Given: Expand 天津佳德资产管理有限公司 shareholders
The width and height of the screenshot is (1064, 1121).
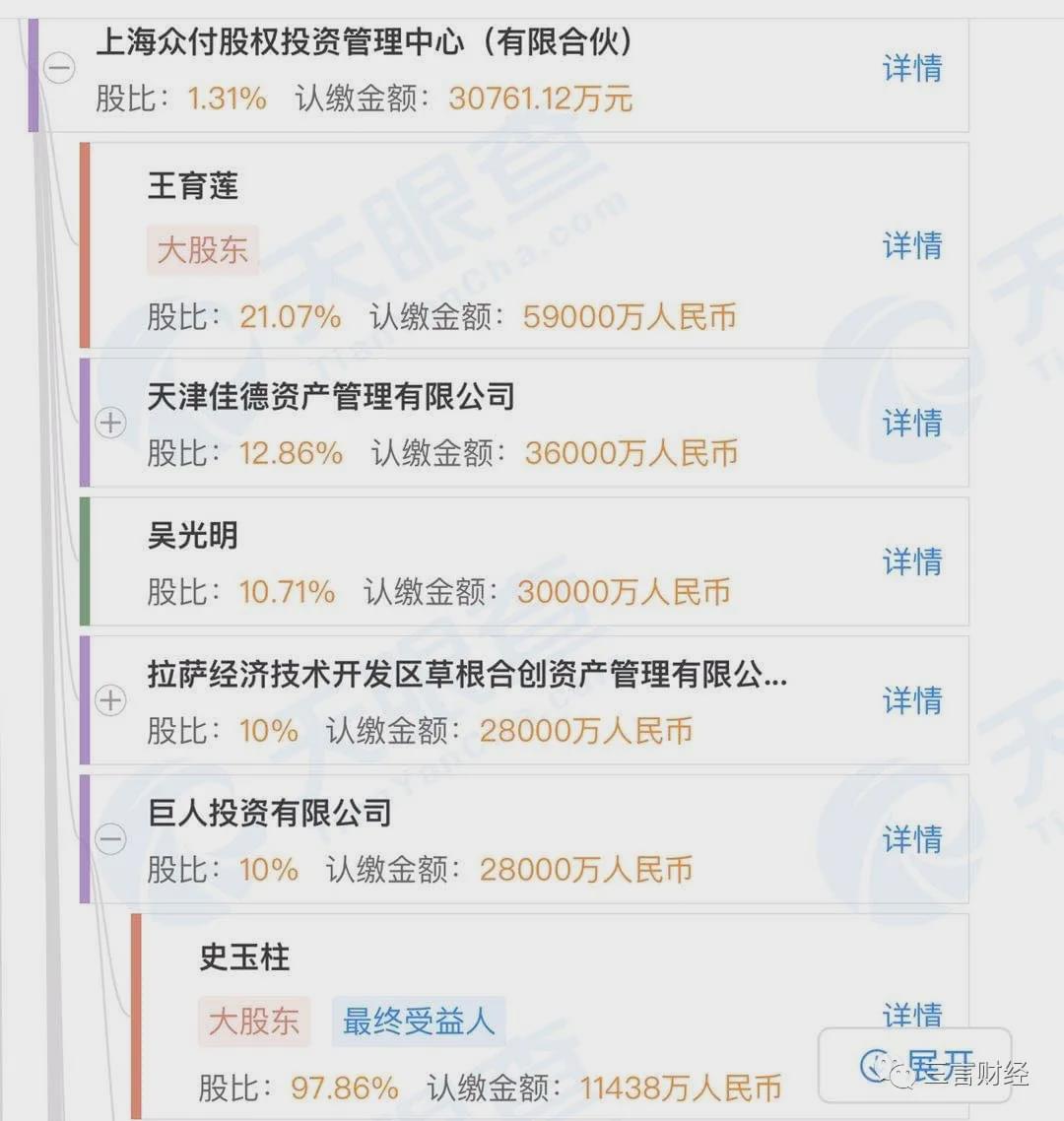Looking at the screenshot, I should (x=110, y=424).
